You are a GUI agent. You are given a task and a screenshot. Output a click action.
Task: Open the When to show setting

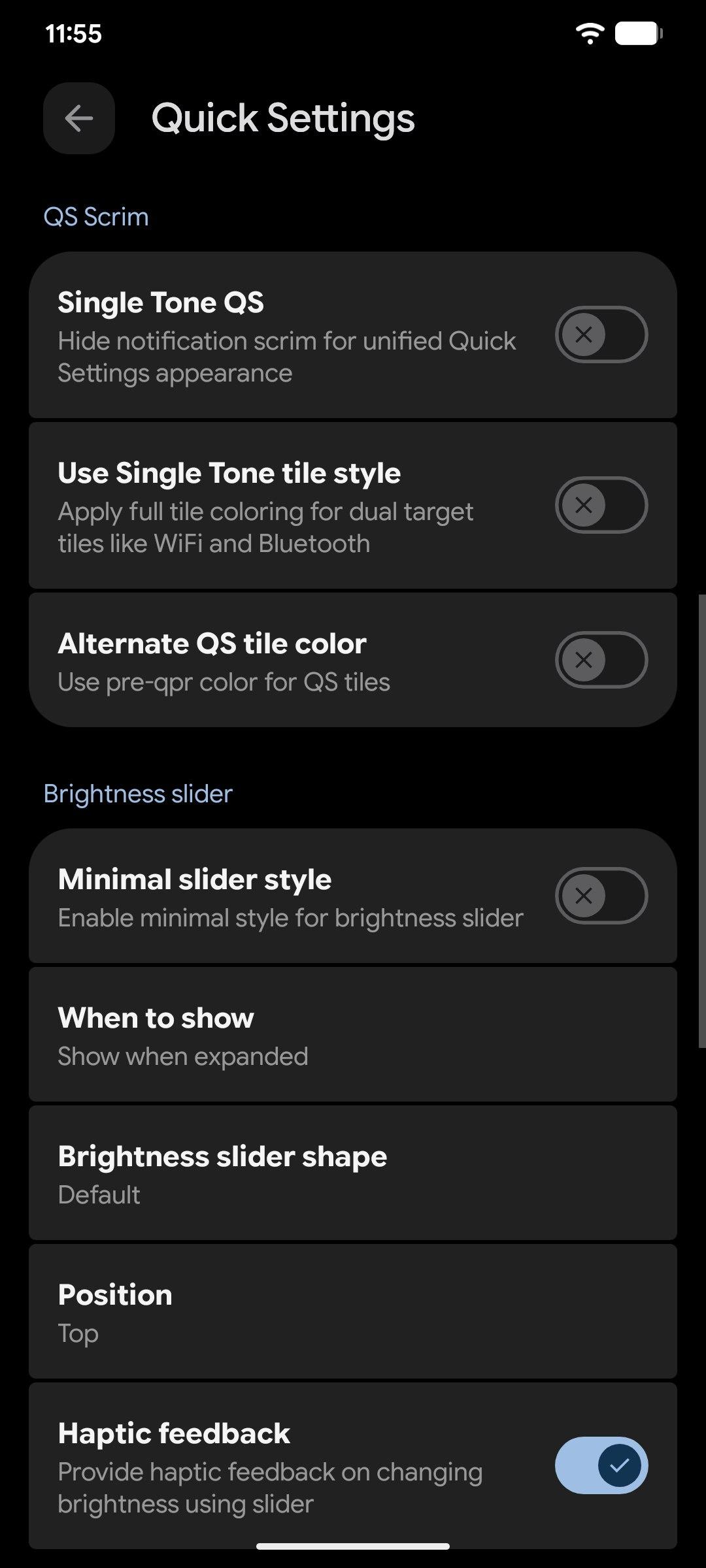click(x=353, y=1036)
